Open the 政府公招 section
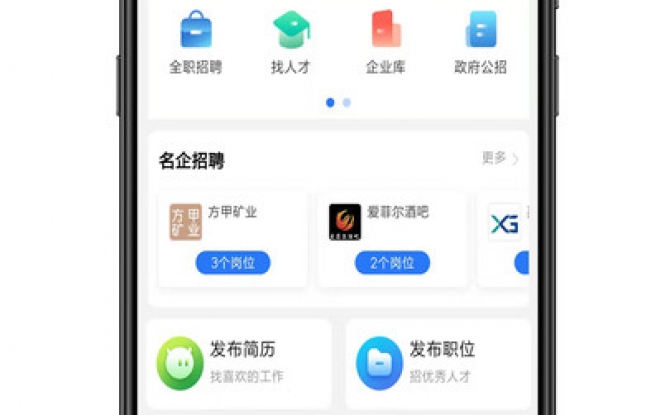Image resolution: width=670 pixels, height=415 pixels. [x=480, y=40]
